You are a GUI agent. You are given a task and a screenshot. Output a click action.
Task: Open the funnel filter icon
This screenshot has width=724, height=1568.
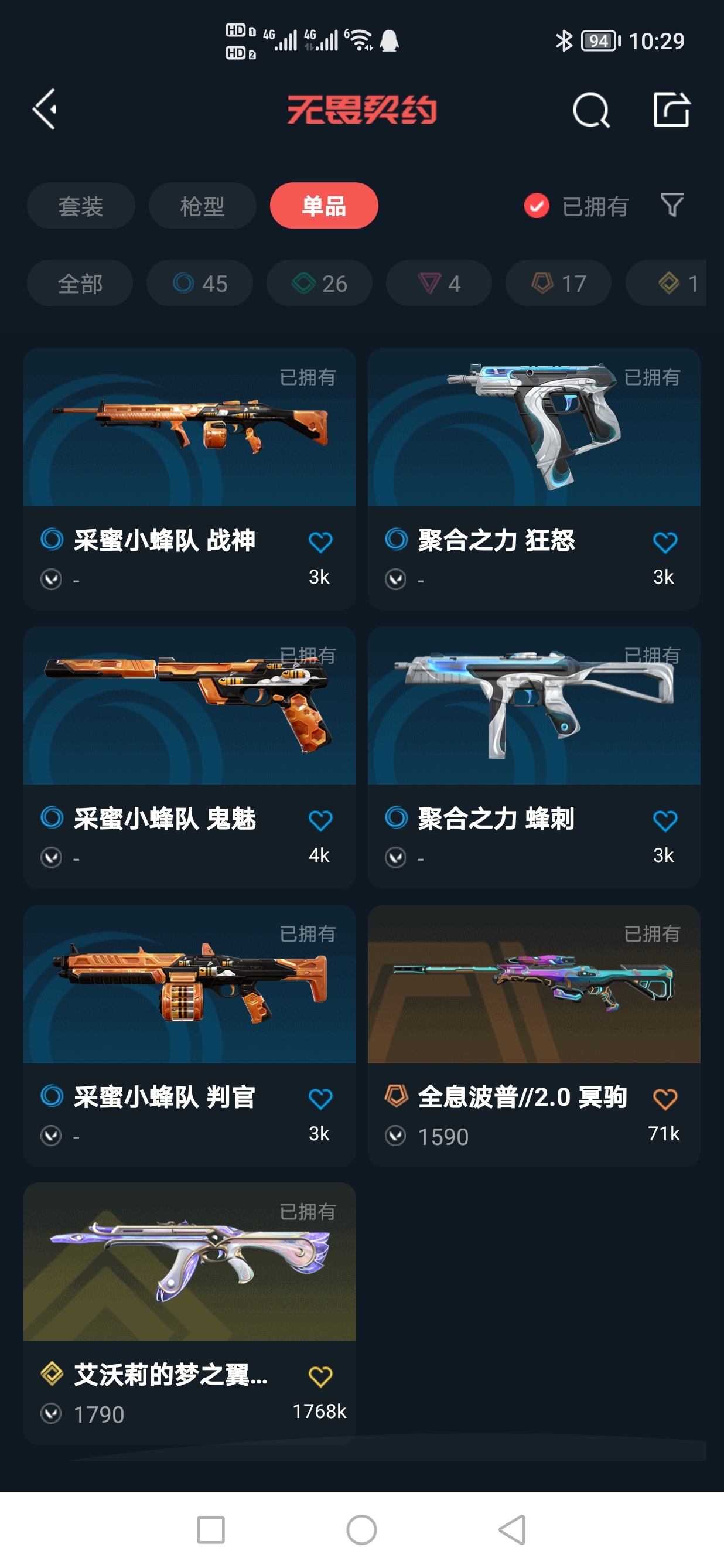click(672, 205)
